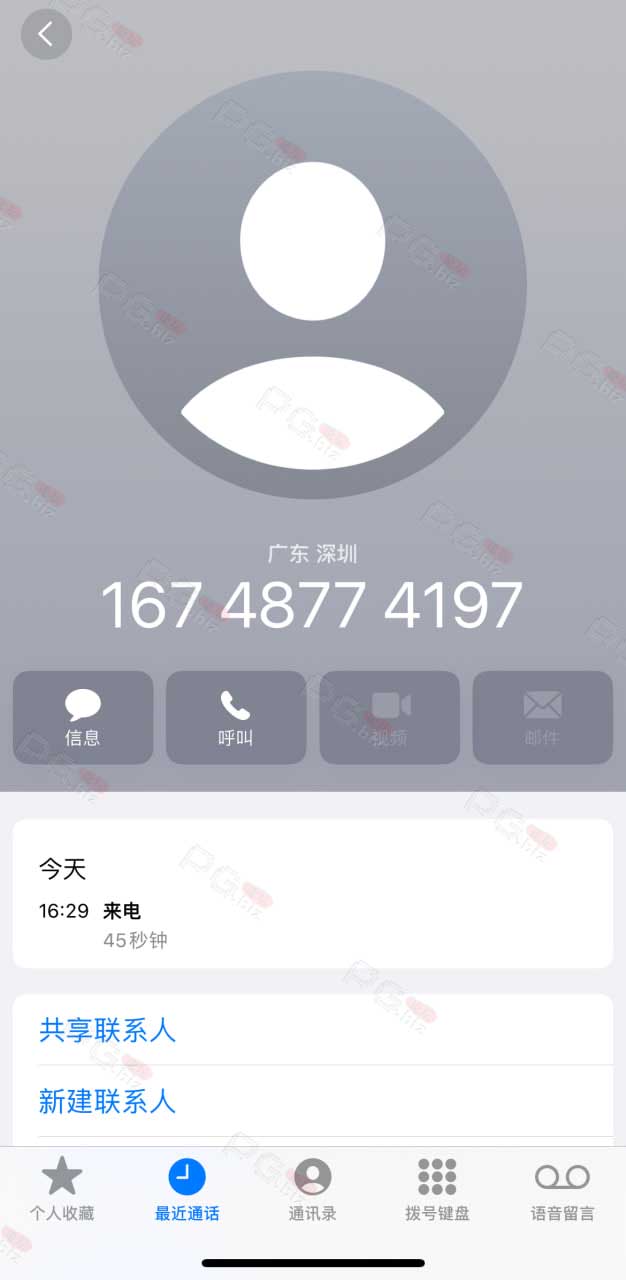
Task: Switch to 语音留言 tab
Action: [563, 1190]
